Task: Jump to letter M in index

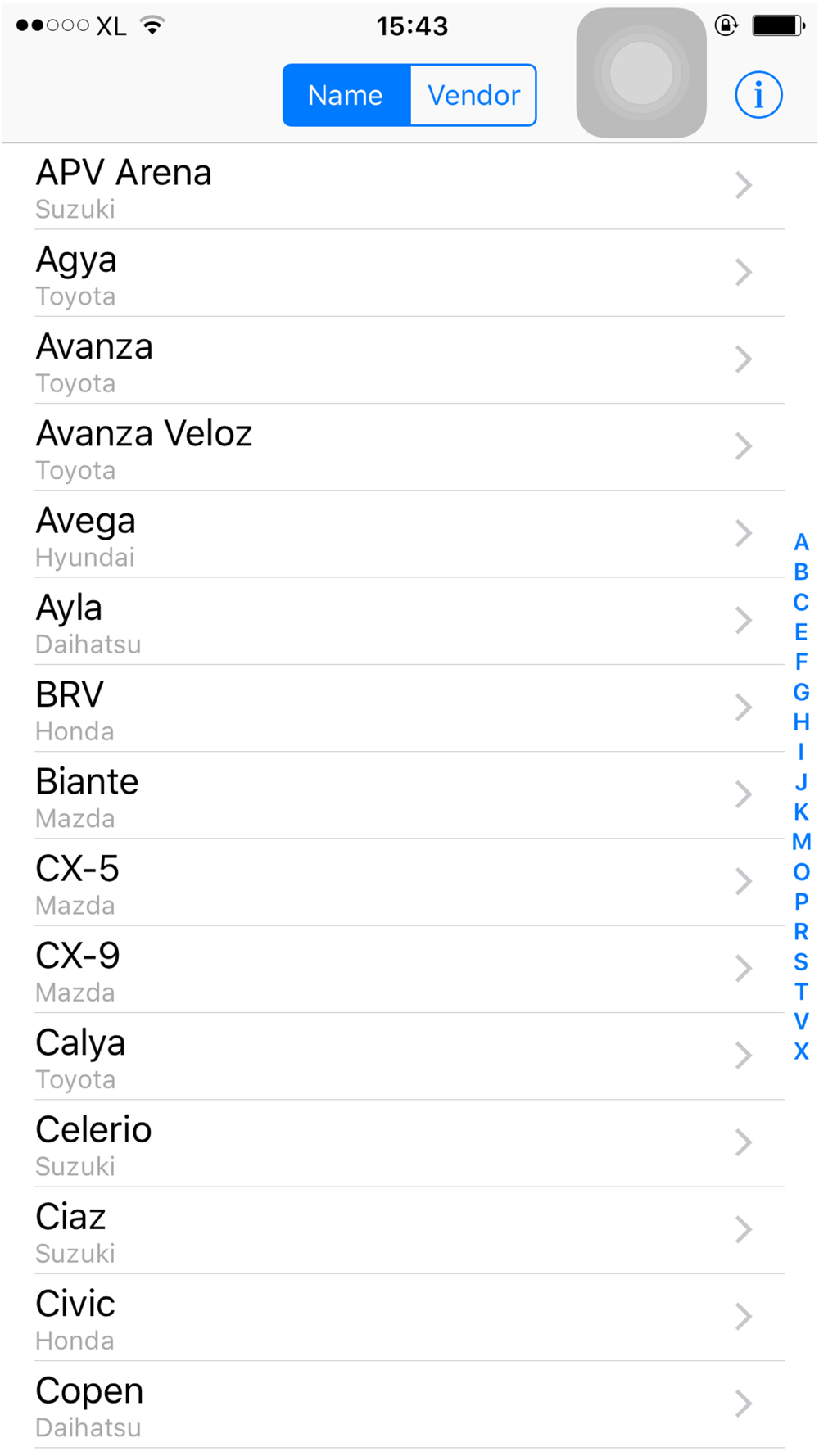Action: point(801,842)
